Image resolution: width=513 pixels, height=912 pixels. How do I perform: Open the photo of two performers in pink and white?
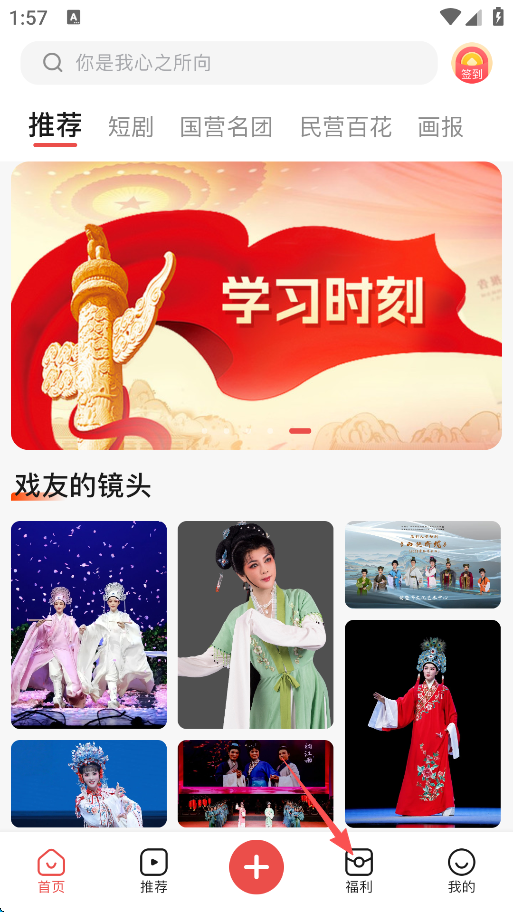pyautogui.click(x=89, y=625)
